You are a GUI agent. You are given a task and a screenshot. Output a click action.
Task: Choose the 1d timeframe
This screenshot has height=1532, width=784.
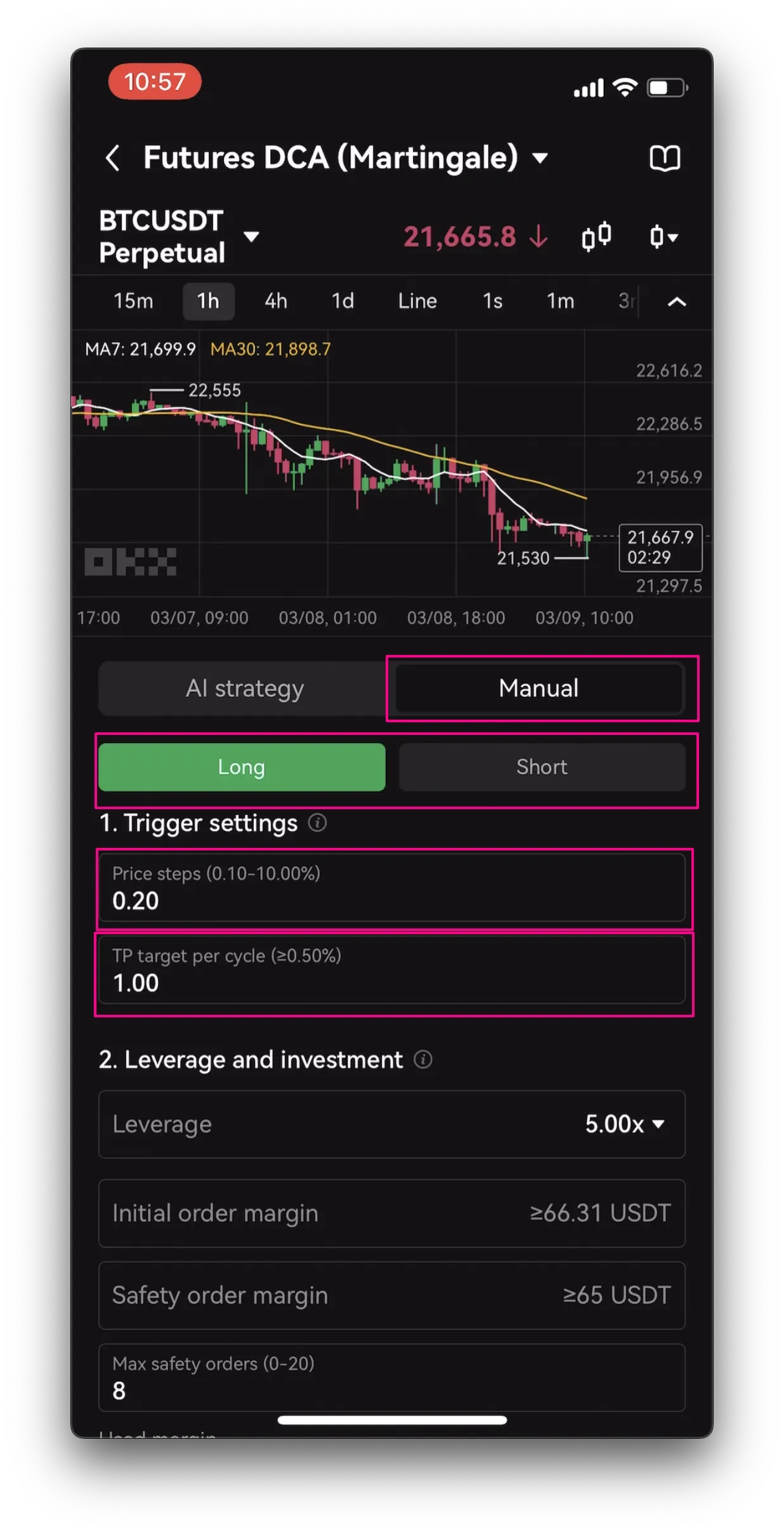(x=343, y=301)
